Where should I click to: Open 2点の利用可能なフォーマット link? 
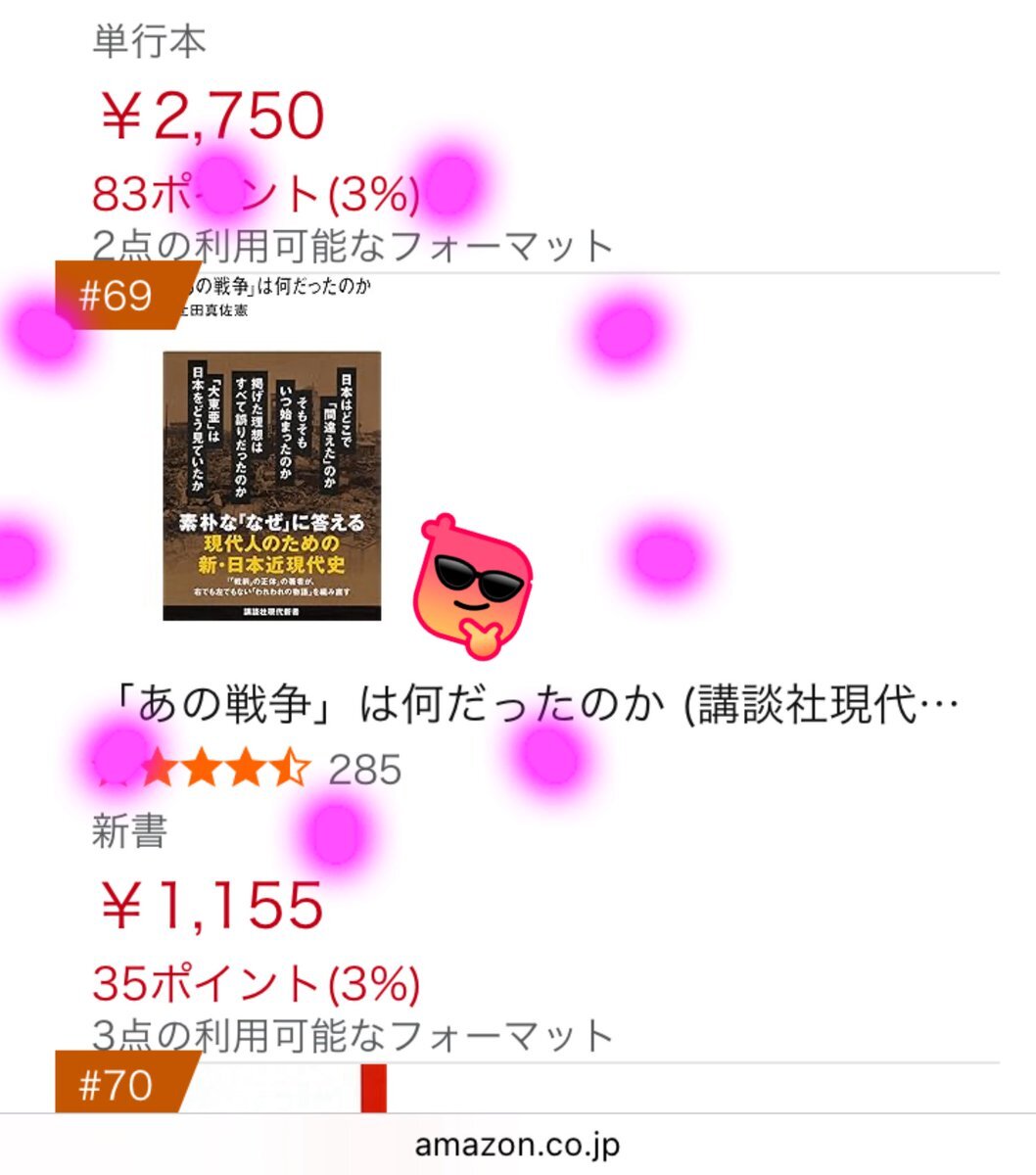click(x=353, y=246)
